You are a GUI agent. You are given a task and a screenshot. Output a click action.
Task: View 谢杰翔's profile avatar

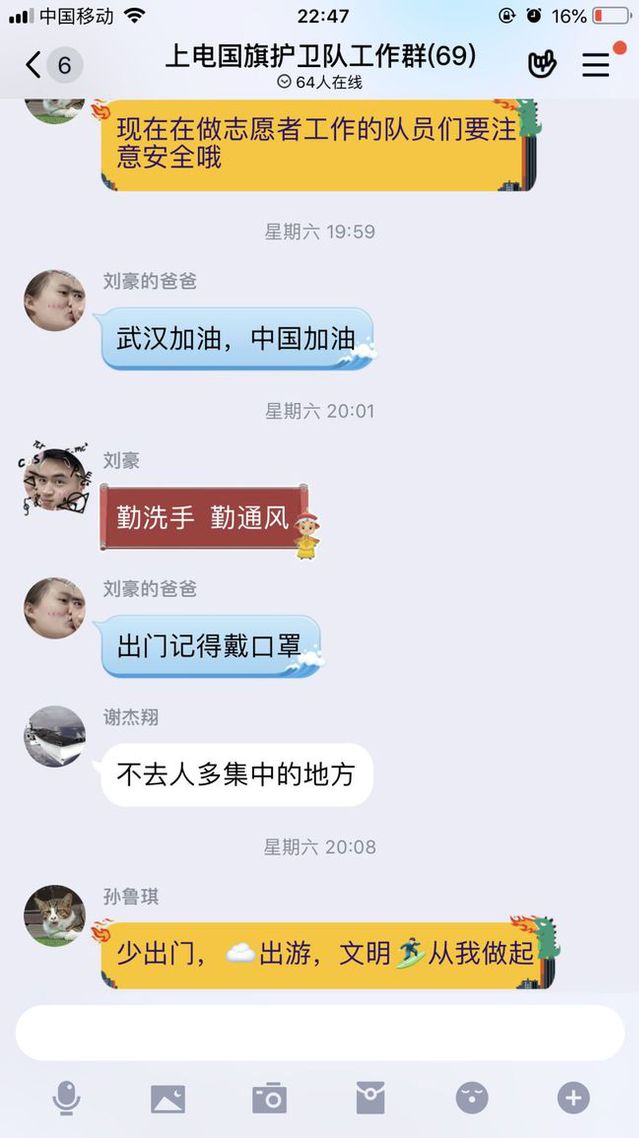coord(55,736)
